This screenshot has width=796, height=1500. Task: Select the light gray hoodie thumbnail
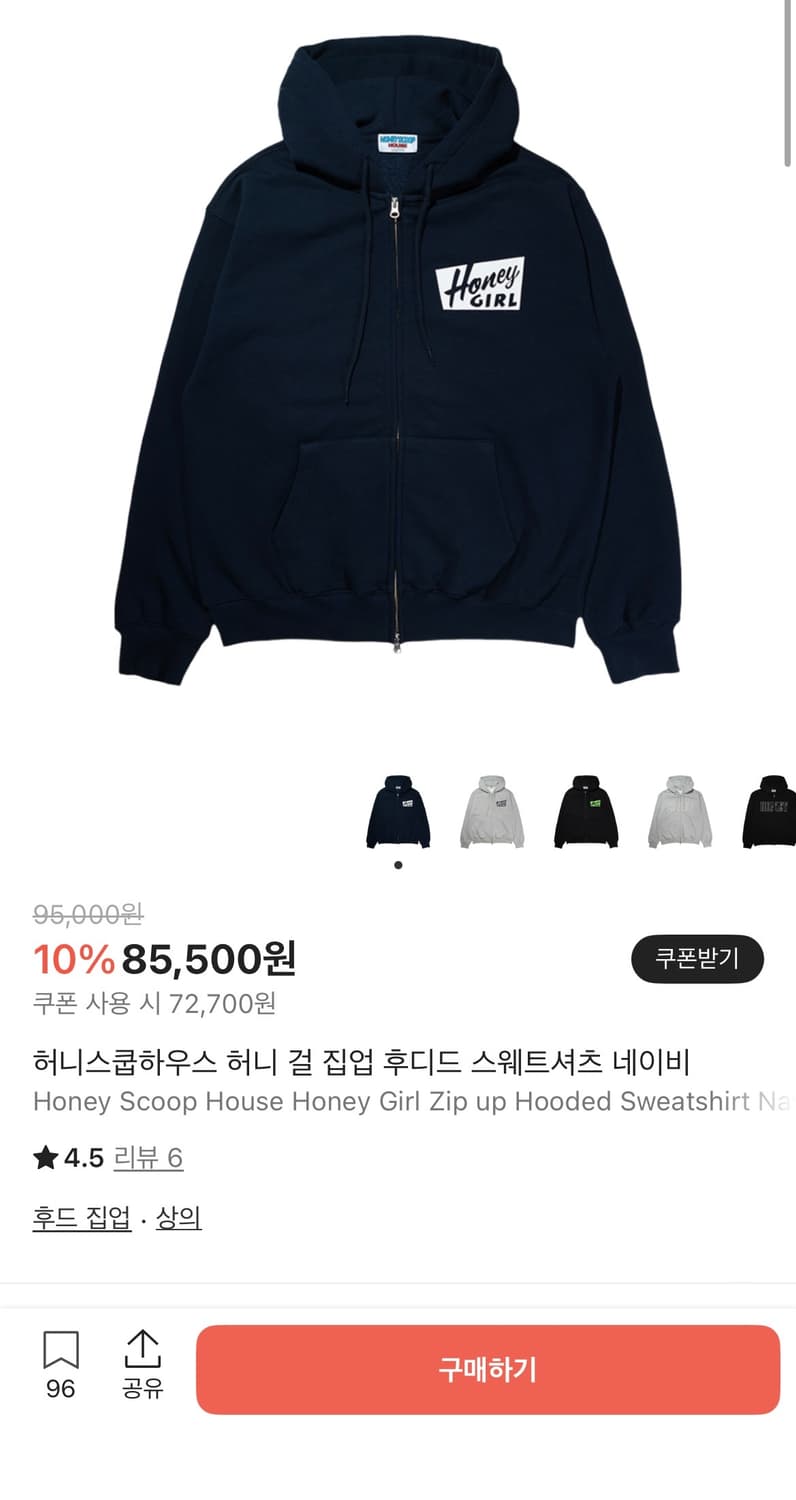[678, 812]
